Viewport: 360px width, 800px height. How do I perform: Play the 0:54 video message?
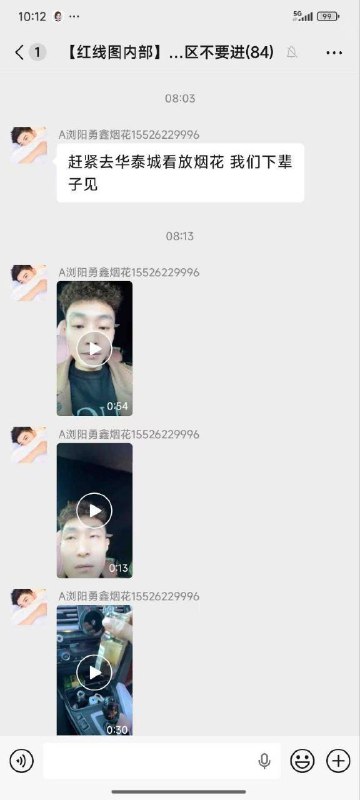tap(94, 348)
